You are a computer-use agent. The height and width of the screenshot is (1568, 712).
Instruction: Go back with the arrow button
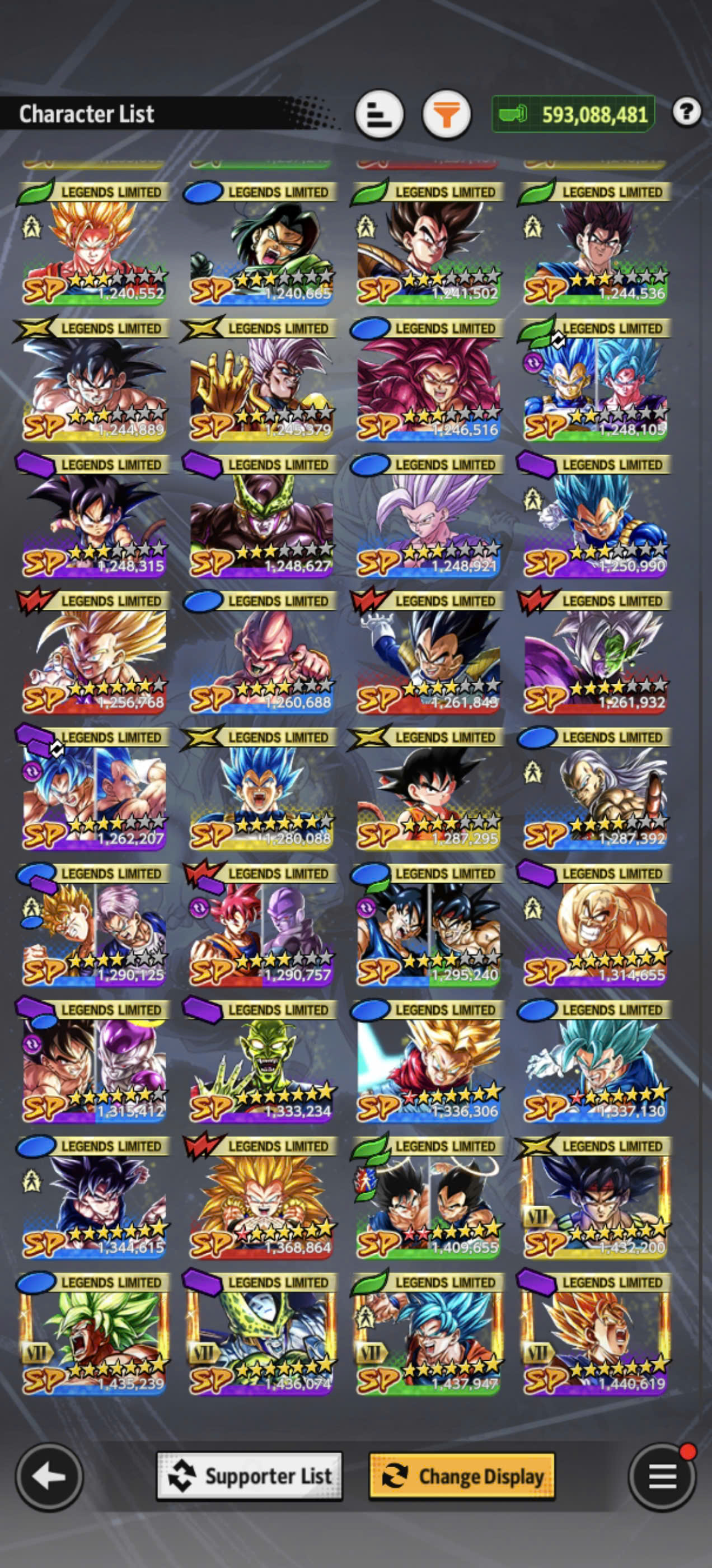click(x=49, y=1476)
